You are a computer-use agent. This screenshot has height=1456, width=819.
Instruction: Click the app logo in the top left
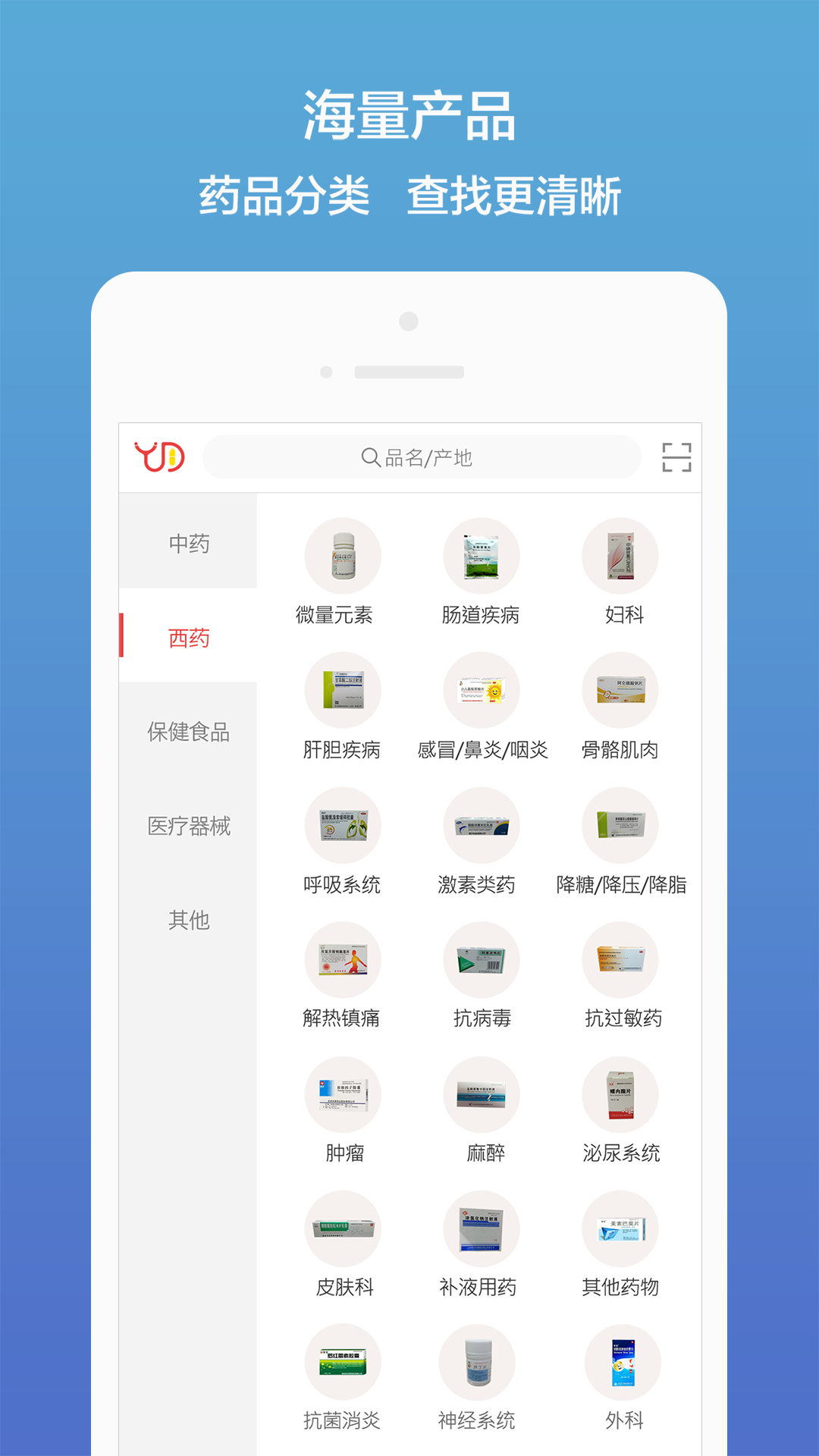[161, 457]
